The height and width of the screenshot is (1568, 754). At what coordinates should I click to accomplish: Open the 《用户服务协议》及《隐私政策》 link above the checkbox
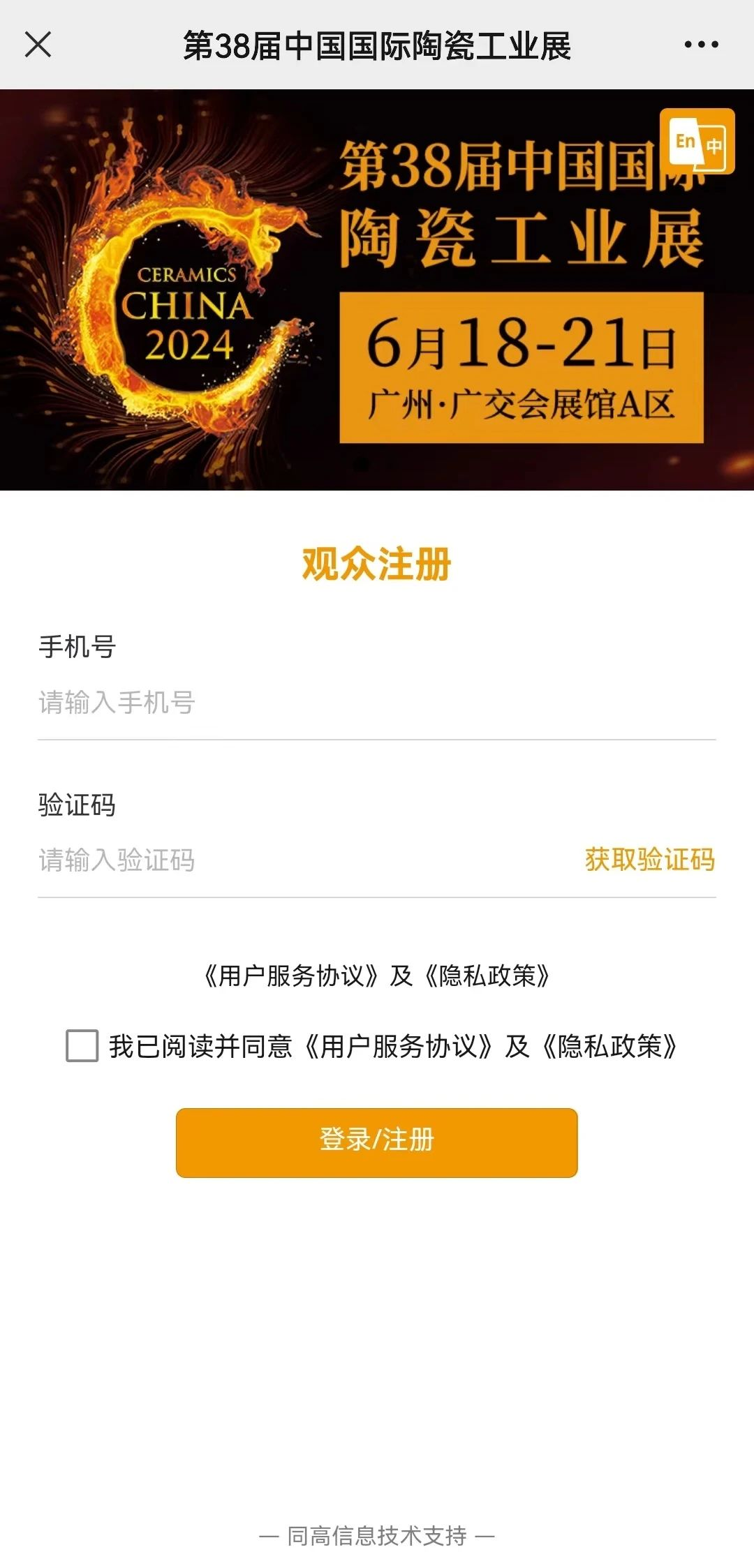(x=377, y=976)
